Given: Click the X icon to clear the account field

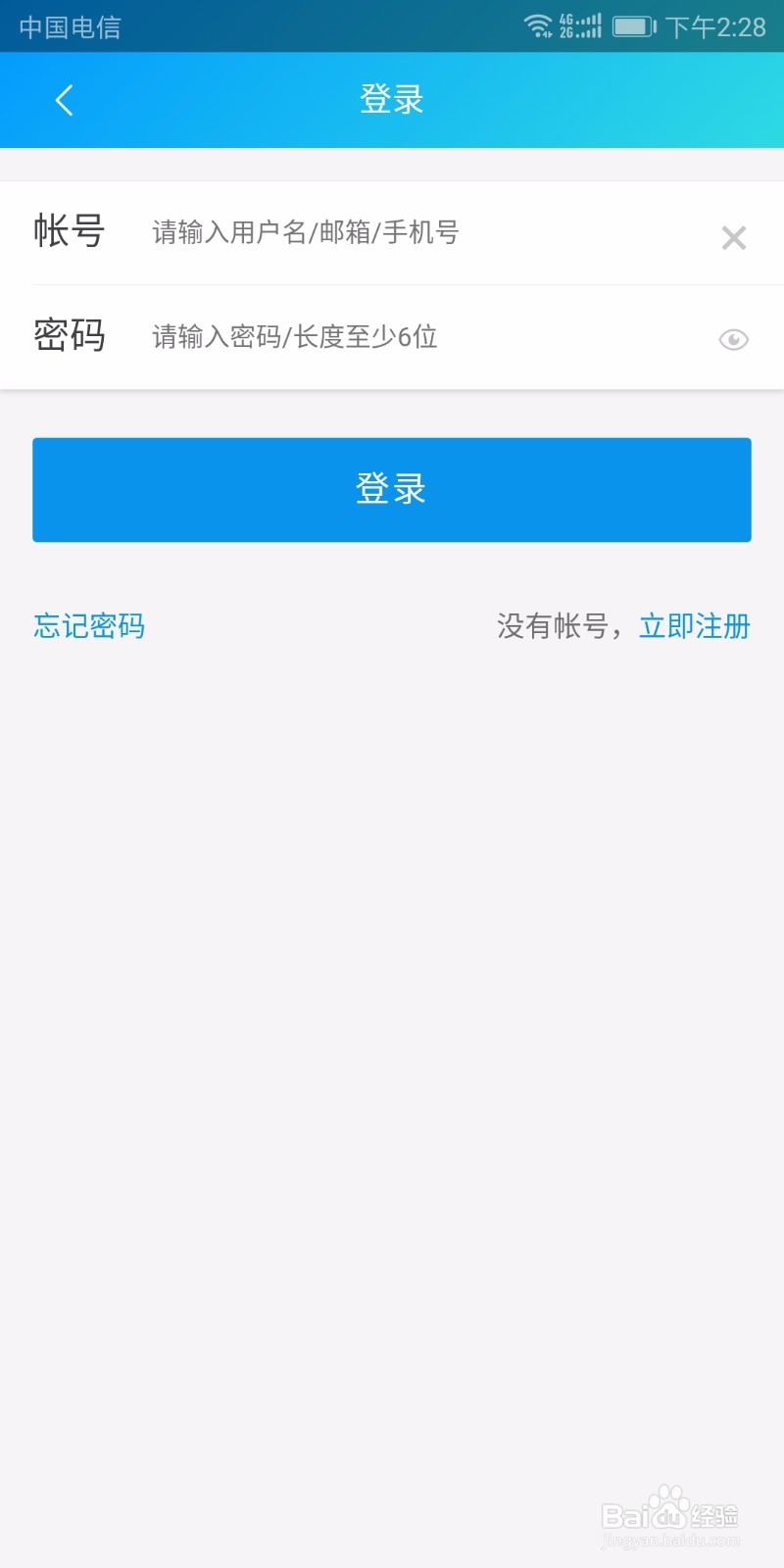Looking at the screenshot, I should [733, 238].
